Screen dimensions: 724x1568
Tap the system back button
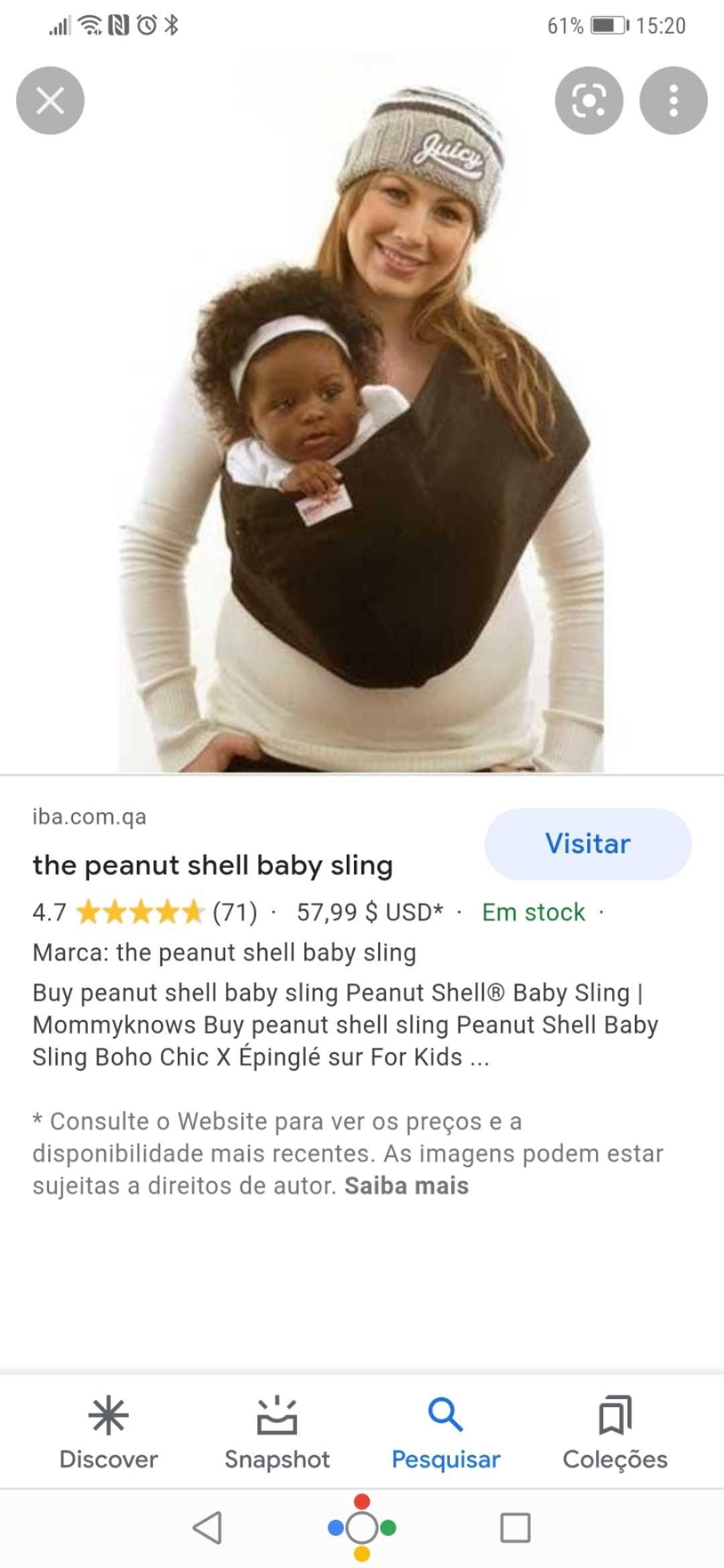[x=207, y=1528]
